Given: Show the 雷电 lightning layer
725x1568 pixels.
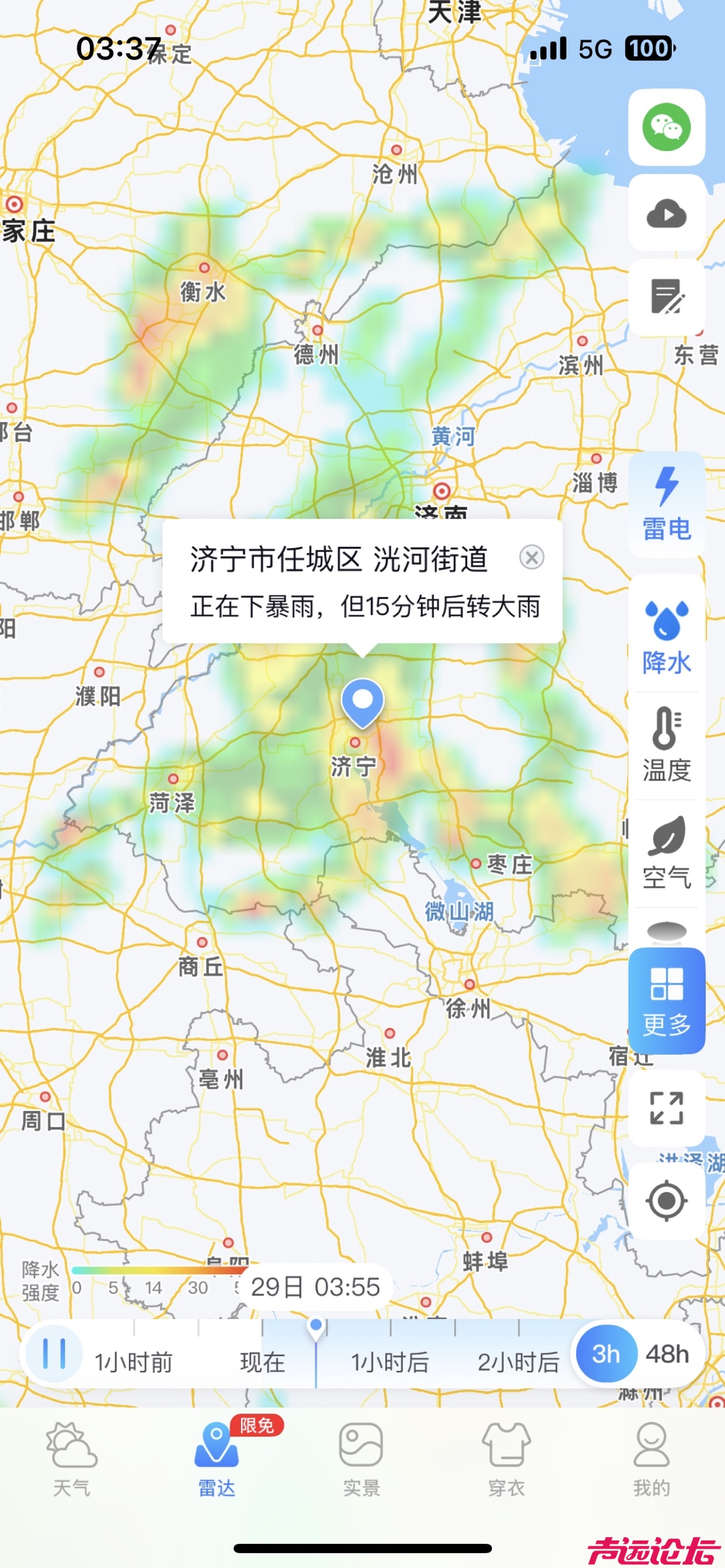Looking at the screenshot, I should tap(666, 504).
